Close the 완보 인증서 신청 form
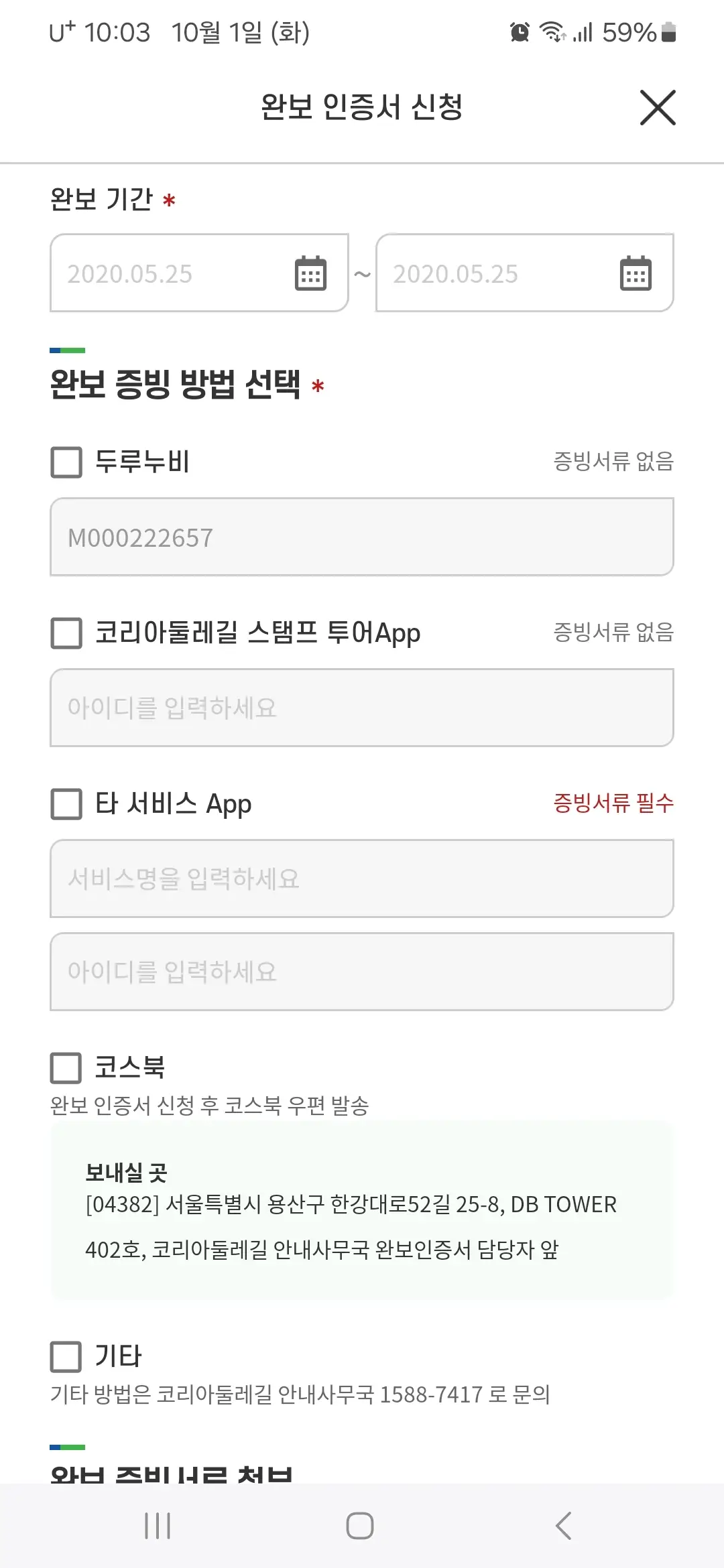This screenshot has height=1568, width=724. tap(657, 107)
